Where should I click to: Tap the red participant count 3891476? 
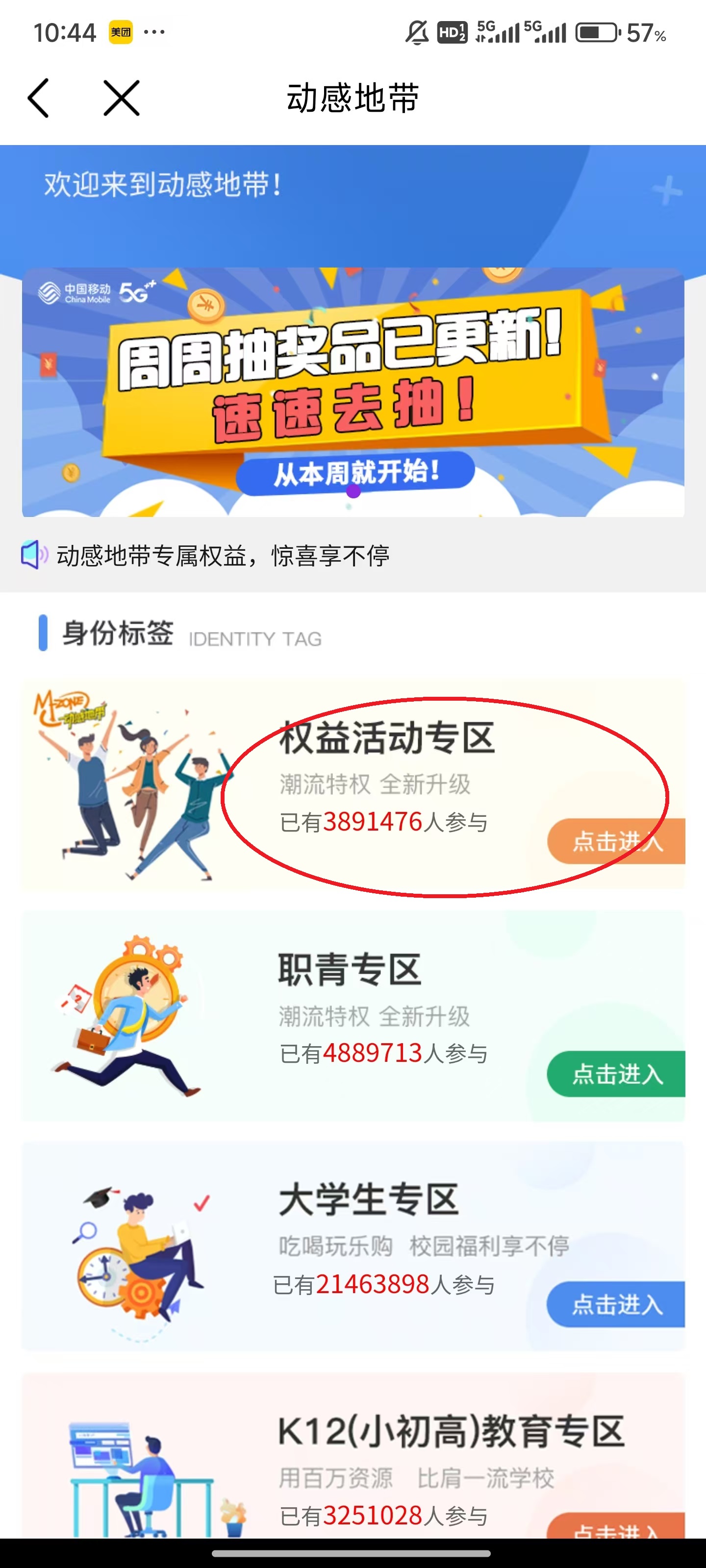(x=374, y=821)
